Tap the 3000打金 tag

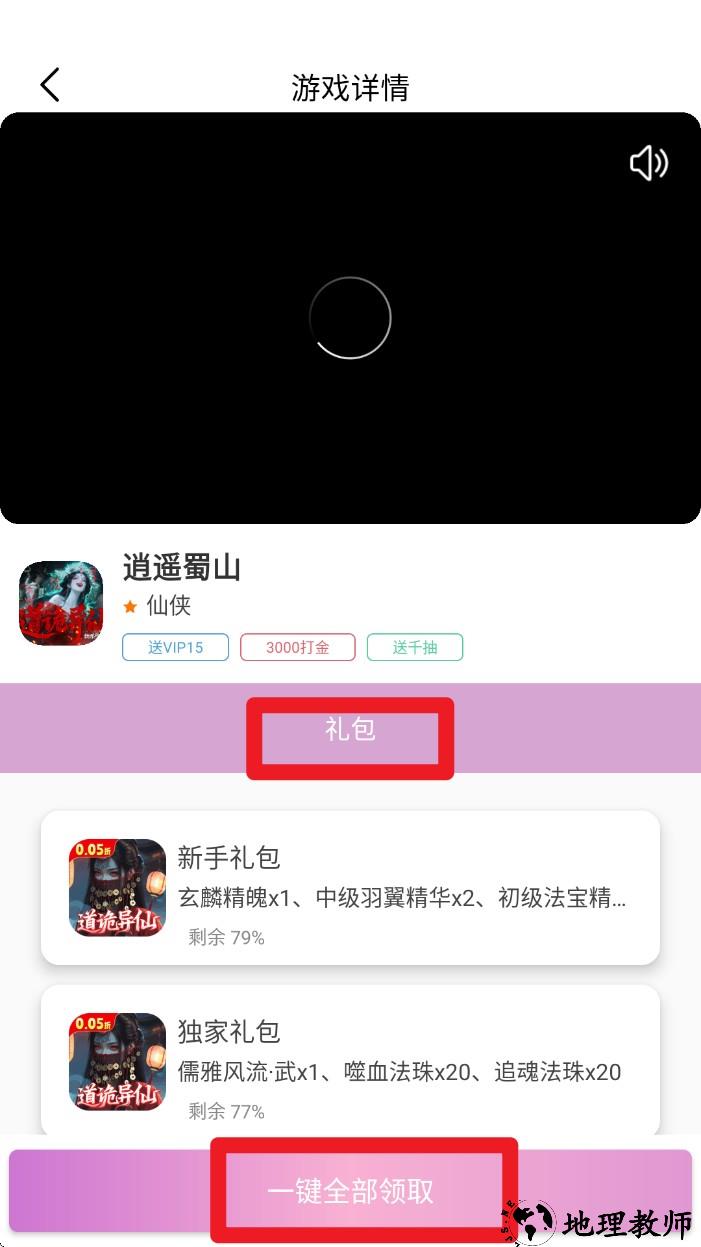point(298,647)
